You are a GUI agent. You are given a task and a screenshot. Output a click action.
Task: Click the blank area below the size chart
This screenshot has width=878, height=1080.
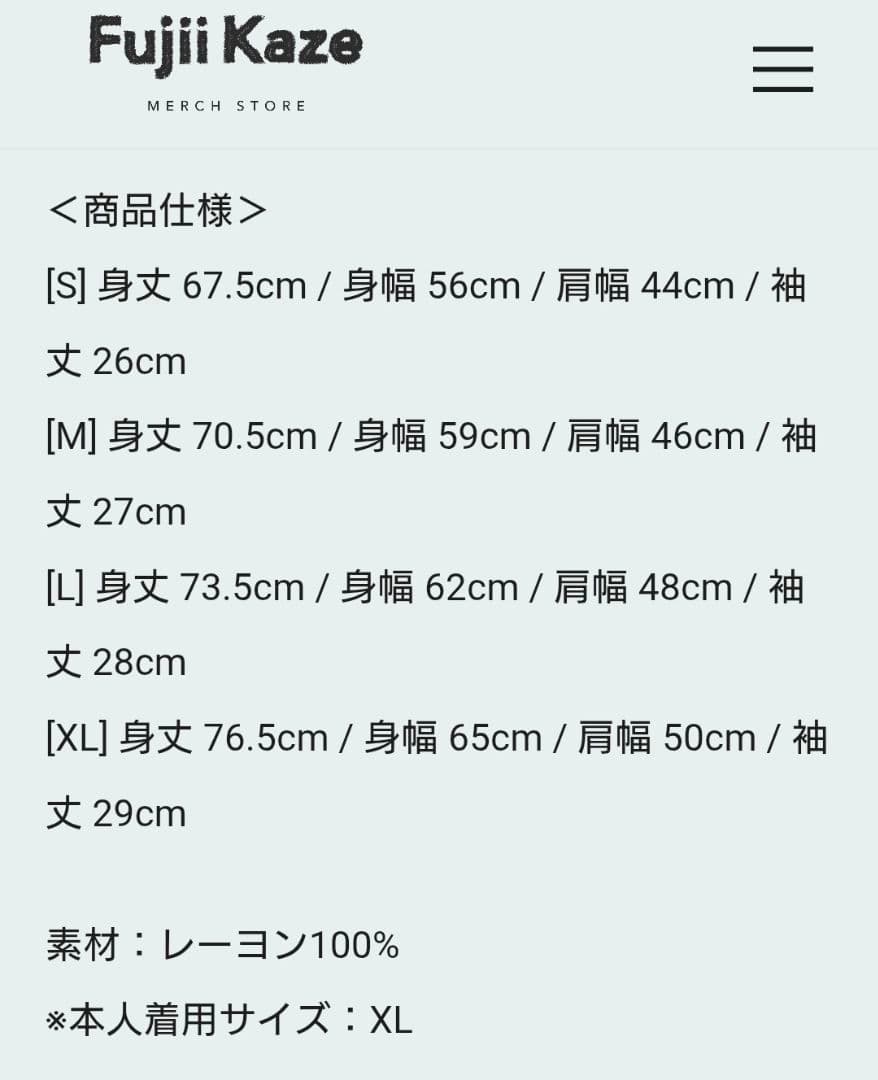(439, 870)
